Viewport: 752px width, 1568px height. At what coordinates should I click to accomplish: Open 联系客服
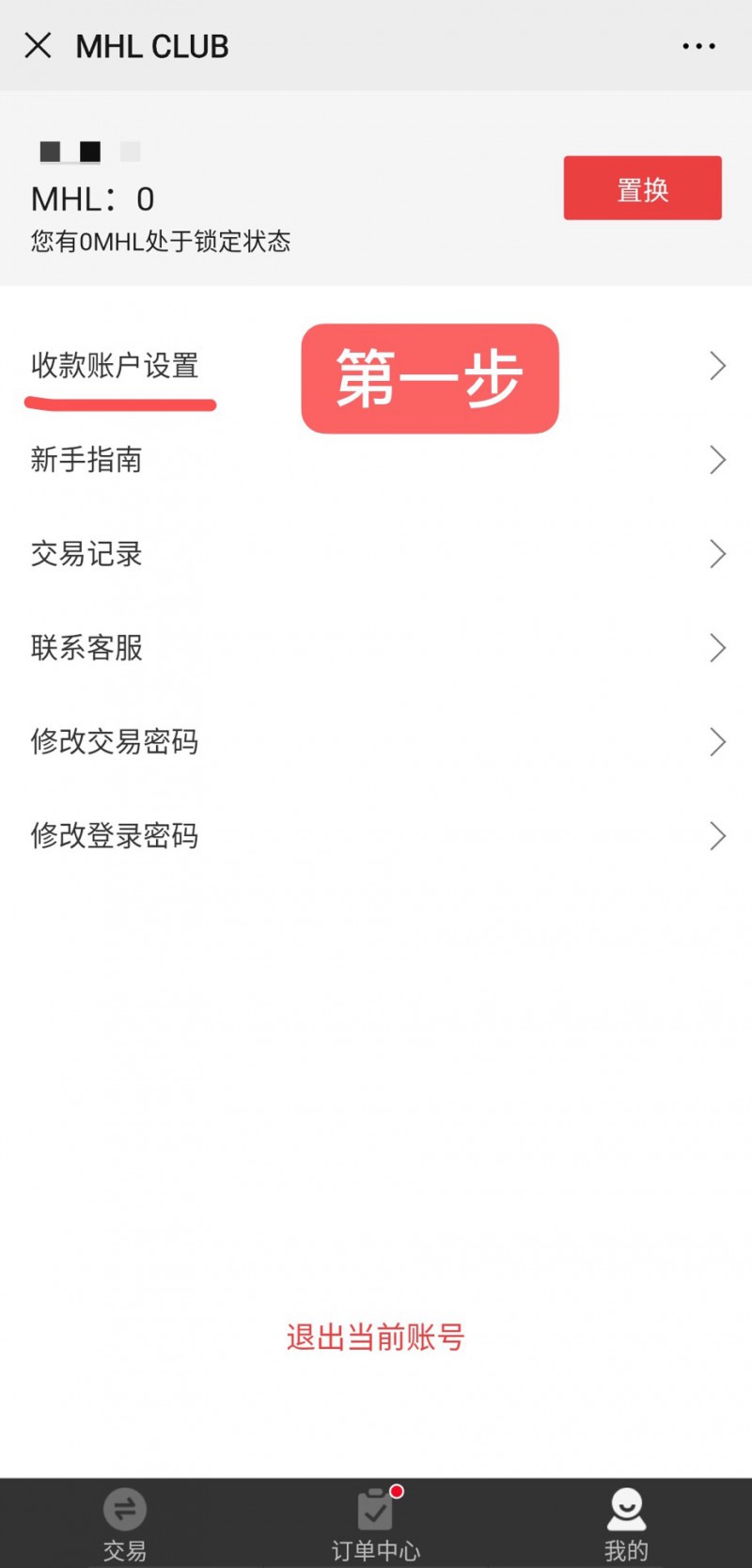click(376, 648)
